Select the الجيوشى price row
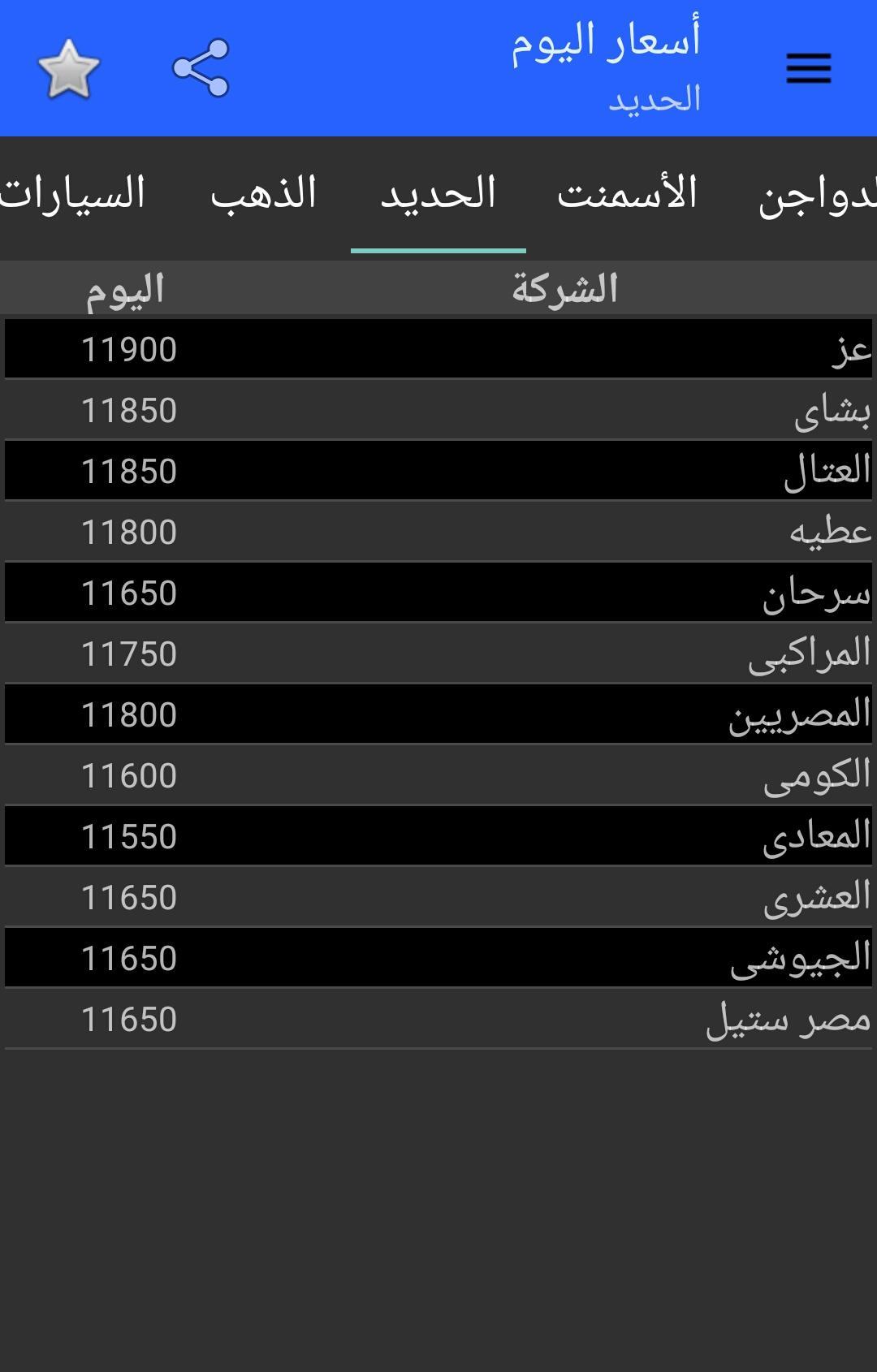Viewport: 877px width, 1372px height. 438,956
